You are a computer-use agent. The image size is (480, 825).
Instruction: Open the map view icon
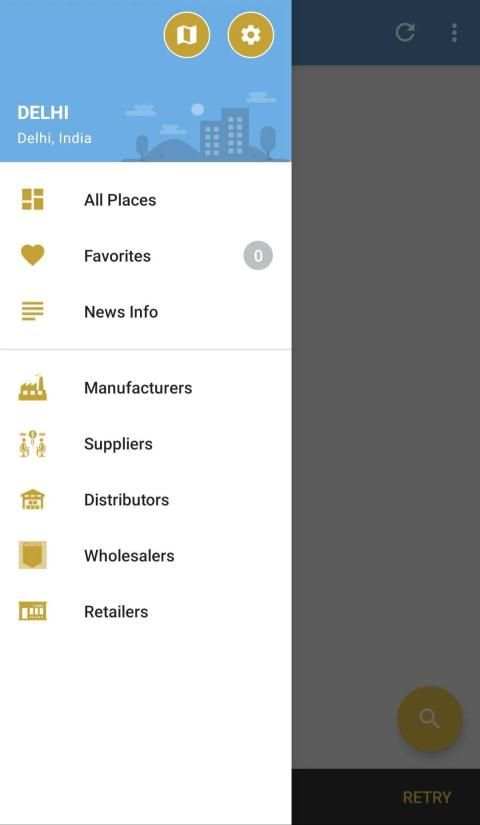187,35
